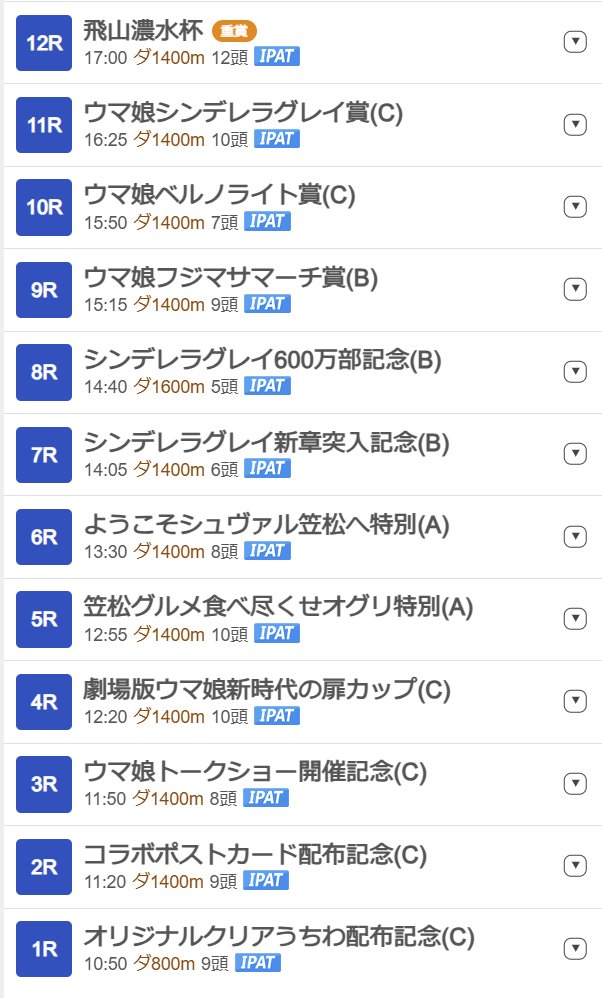
Task: Open the 2R コラボポストカード配布記念 race
Action: [x=255, y=855]
